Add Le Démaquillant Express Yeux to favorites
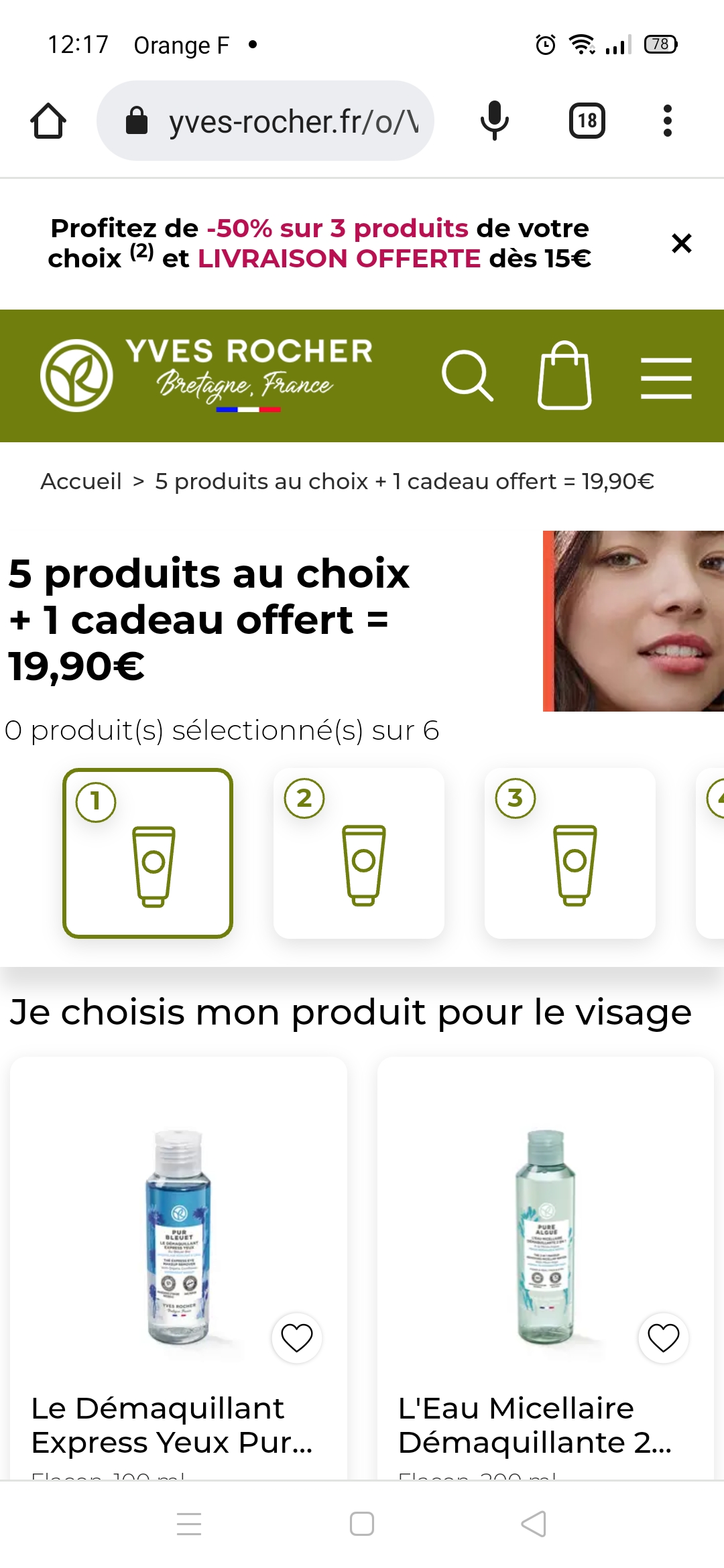 click(297, 1338)
